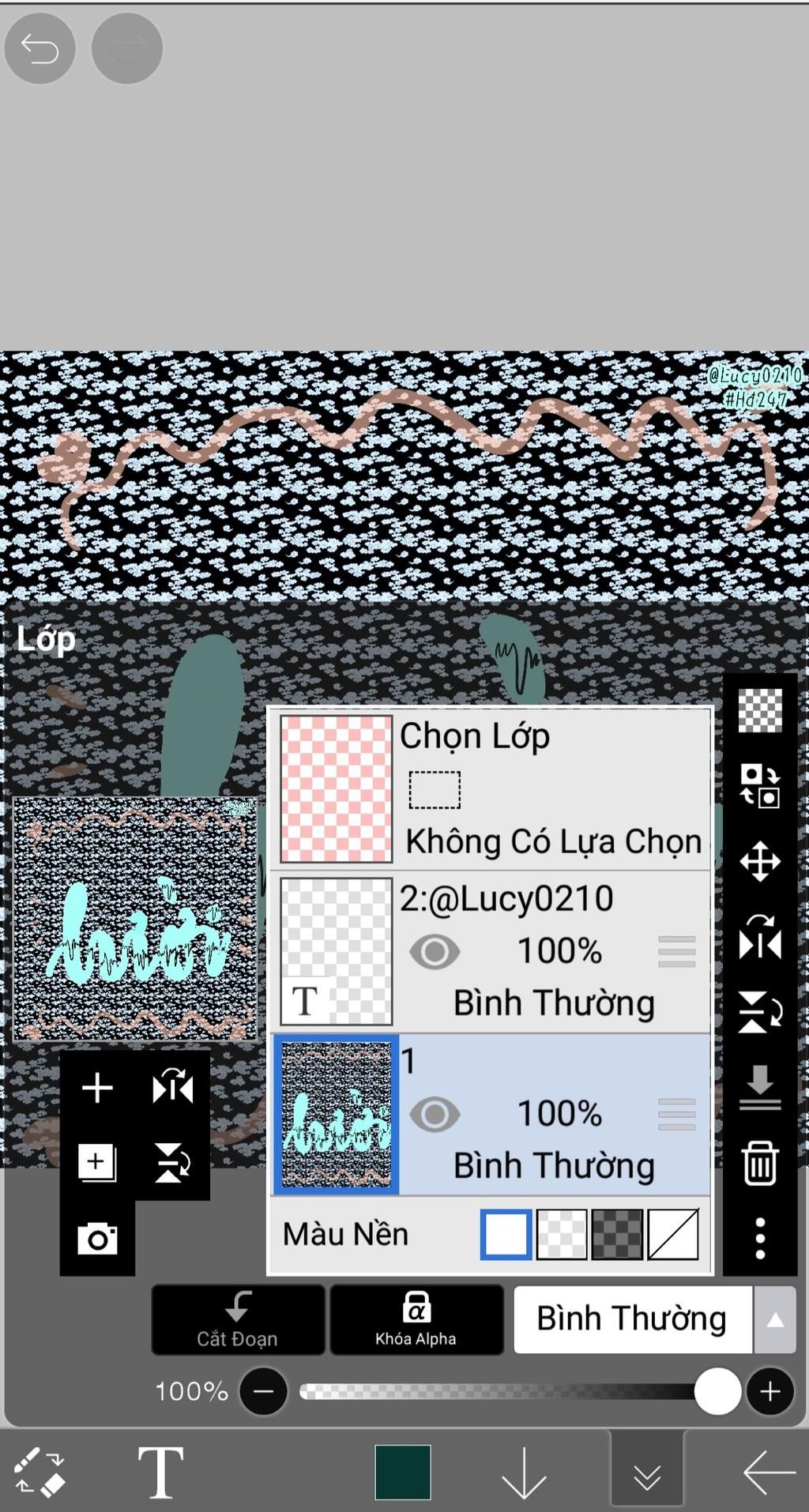This screenshot has width=809, height=1512.
Task: Open the dark green color swatch
Action: point(403,1472)
